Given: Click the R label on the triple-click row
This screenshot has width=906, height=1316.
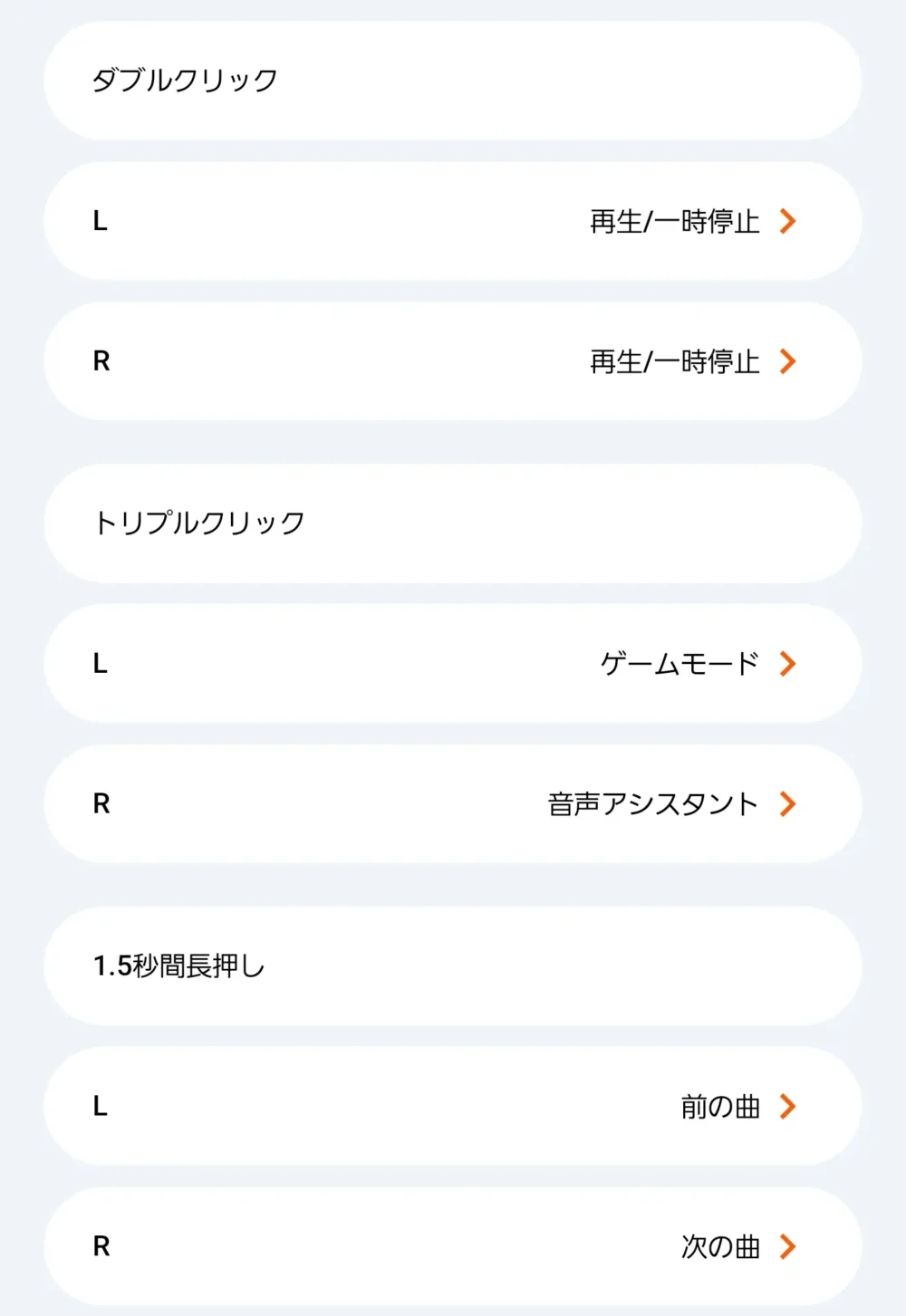Looking at the screenshot, I should 101,803.
